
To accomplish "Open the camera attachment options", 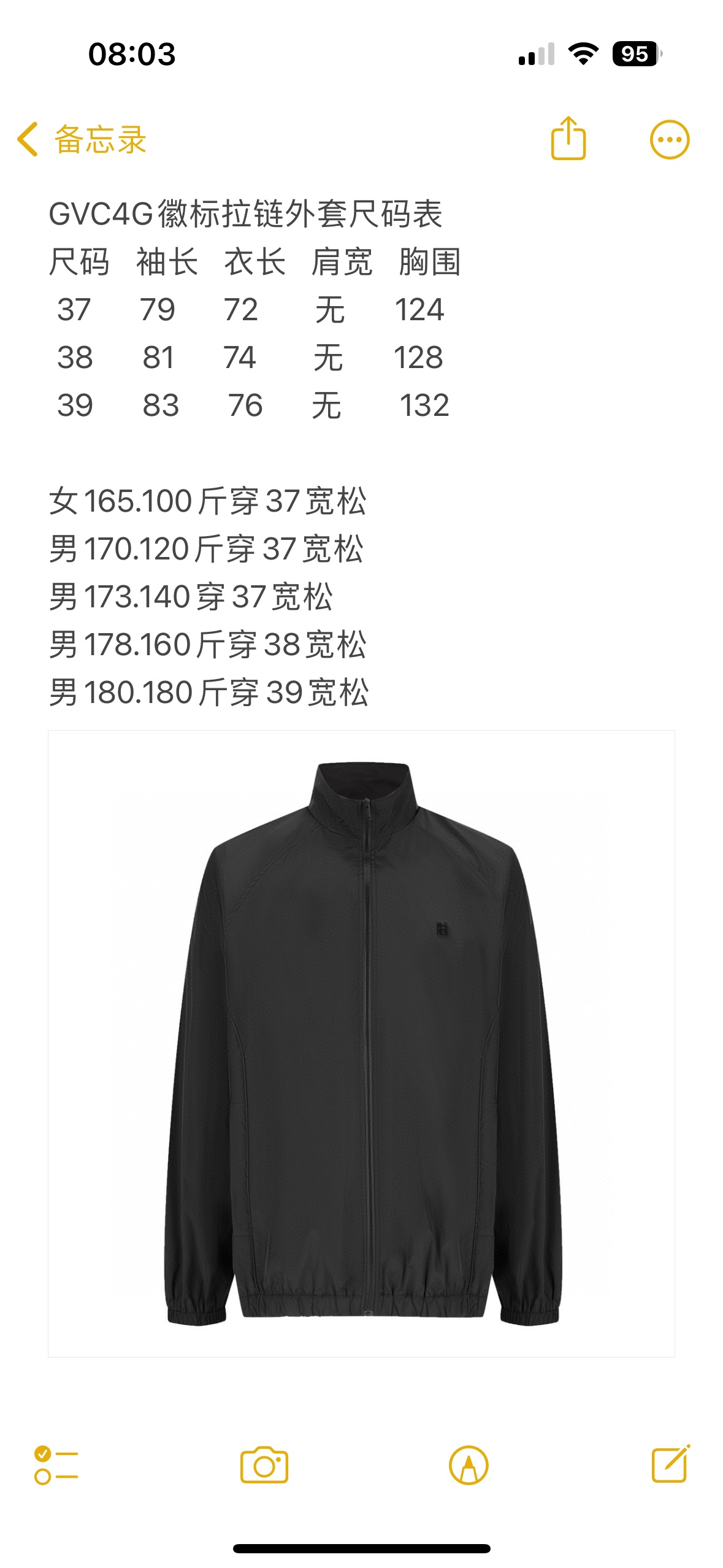I will 264,1465.
